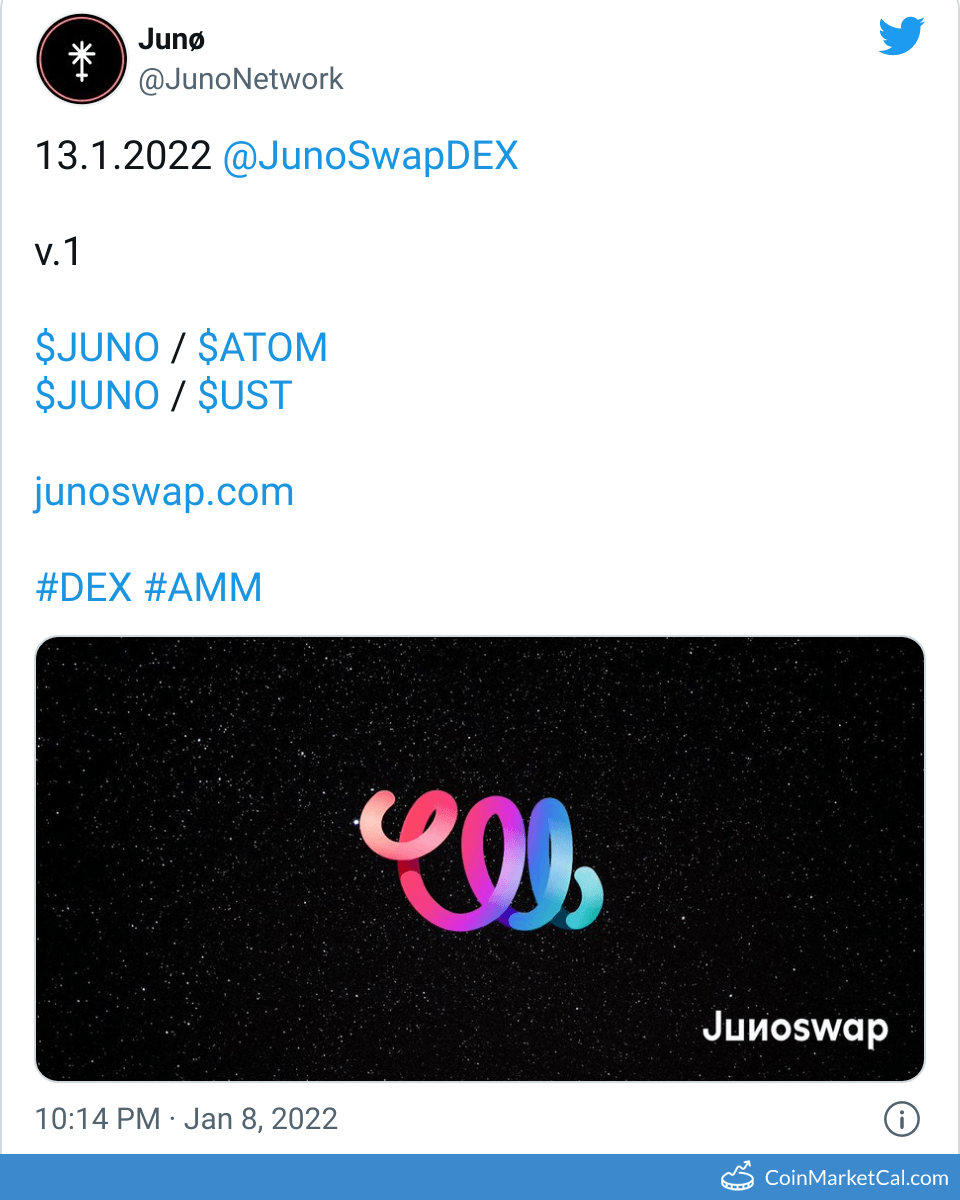The height and width of the screenshot is (1200, 960).
Task: Click the Junø profile avatar
Action: pos(80,59)
